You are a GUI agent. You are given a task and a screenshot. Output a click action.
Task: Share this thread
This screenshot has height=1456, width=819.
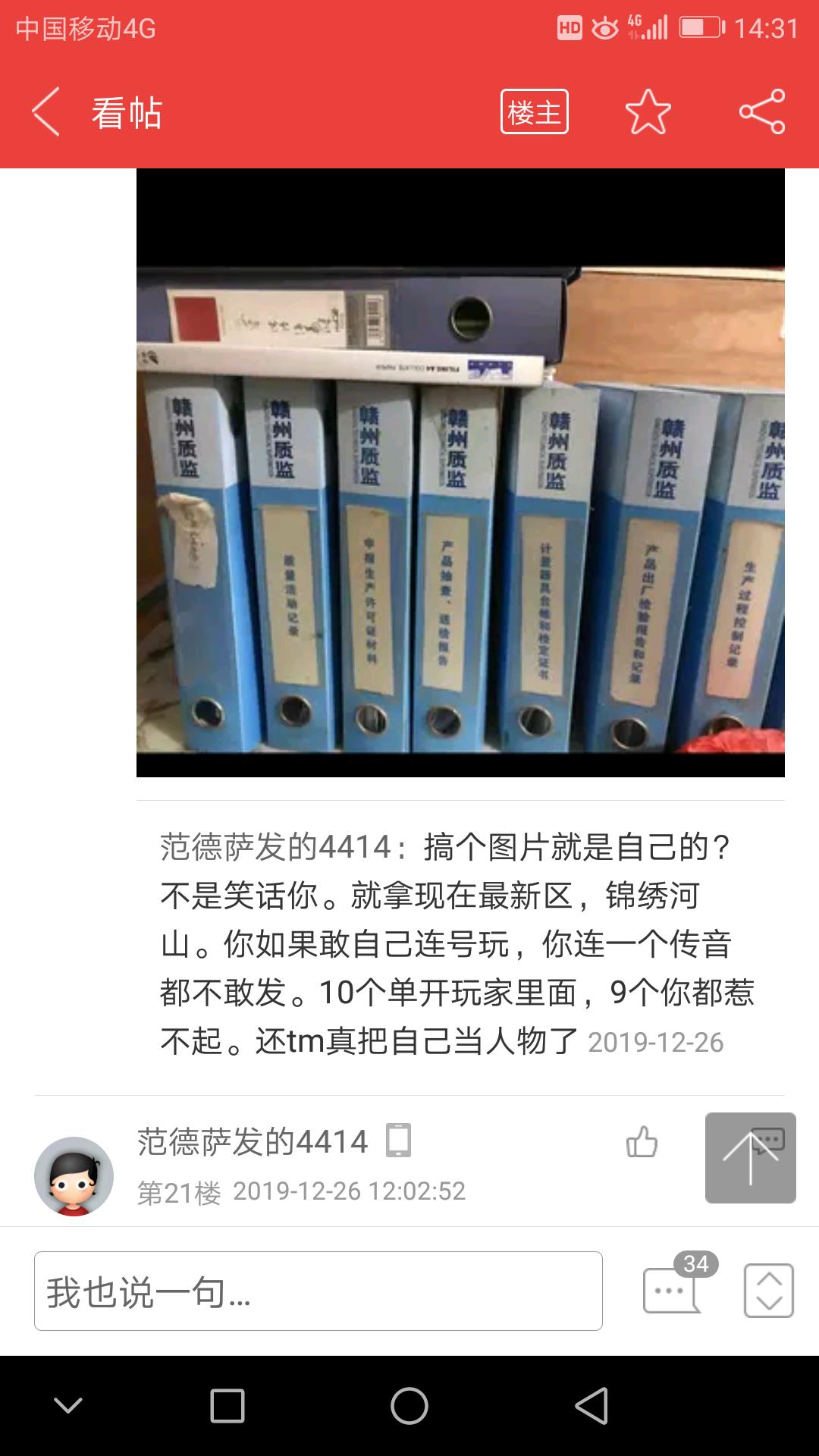[x=761, y=112]
